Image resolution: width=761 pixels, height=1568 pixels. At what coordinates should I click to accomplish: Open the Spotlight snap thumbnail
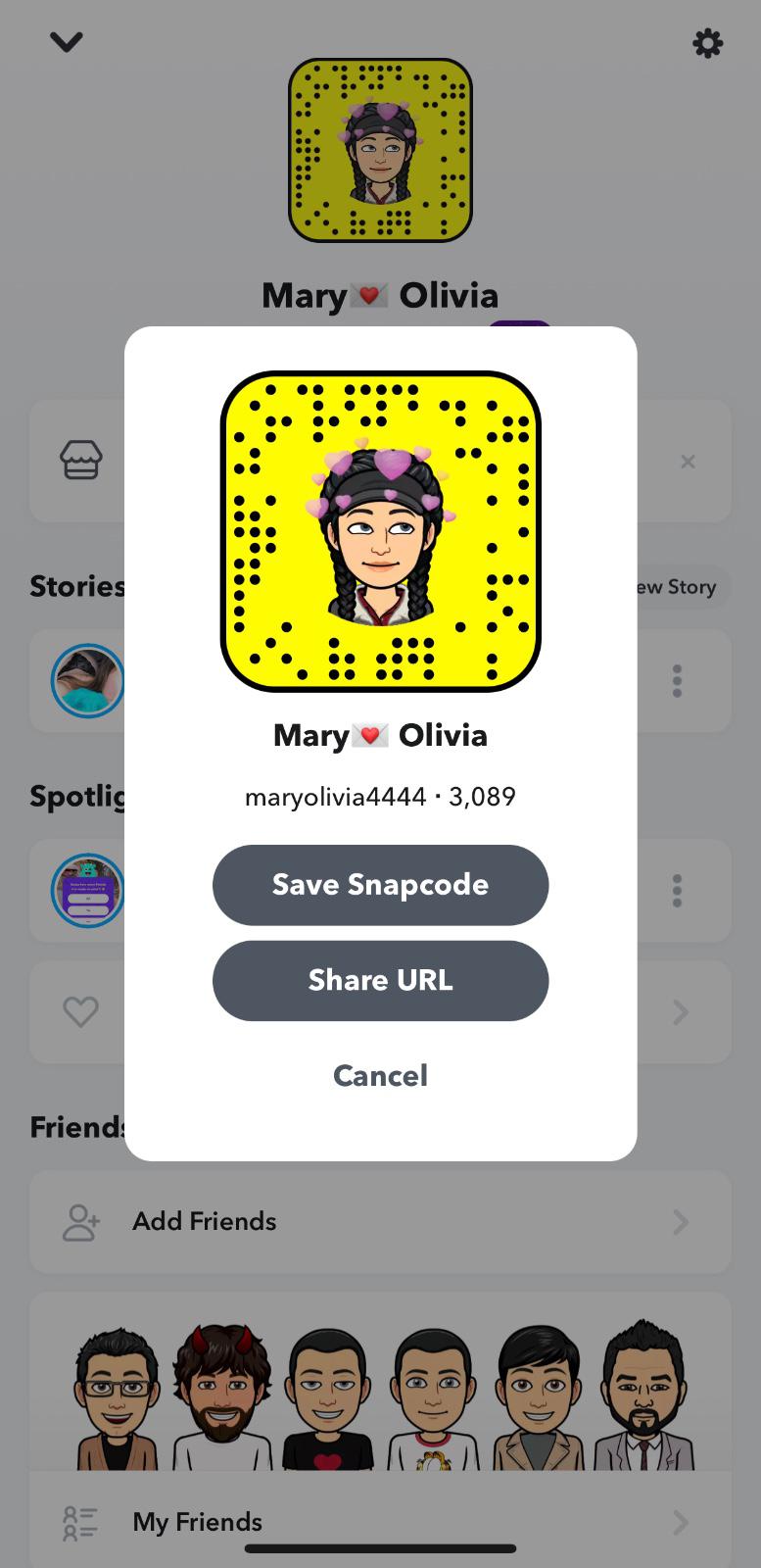87,891
